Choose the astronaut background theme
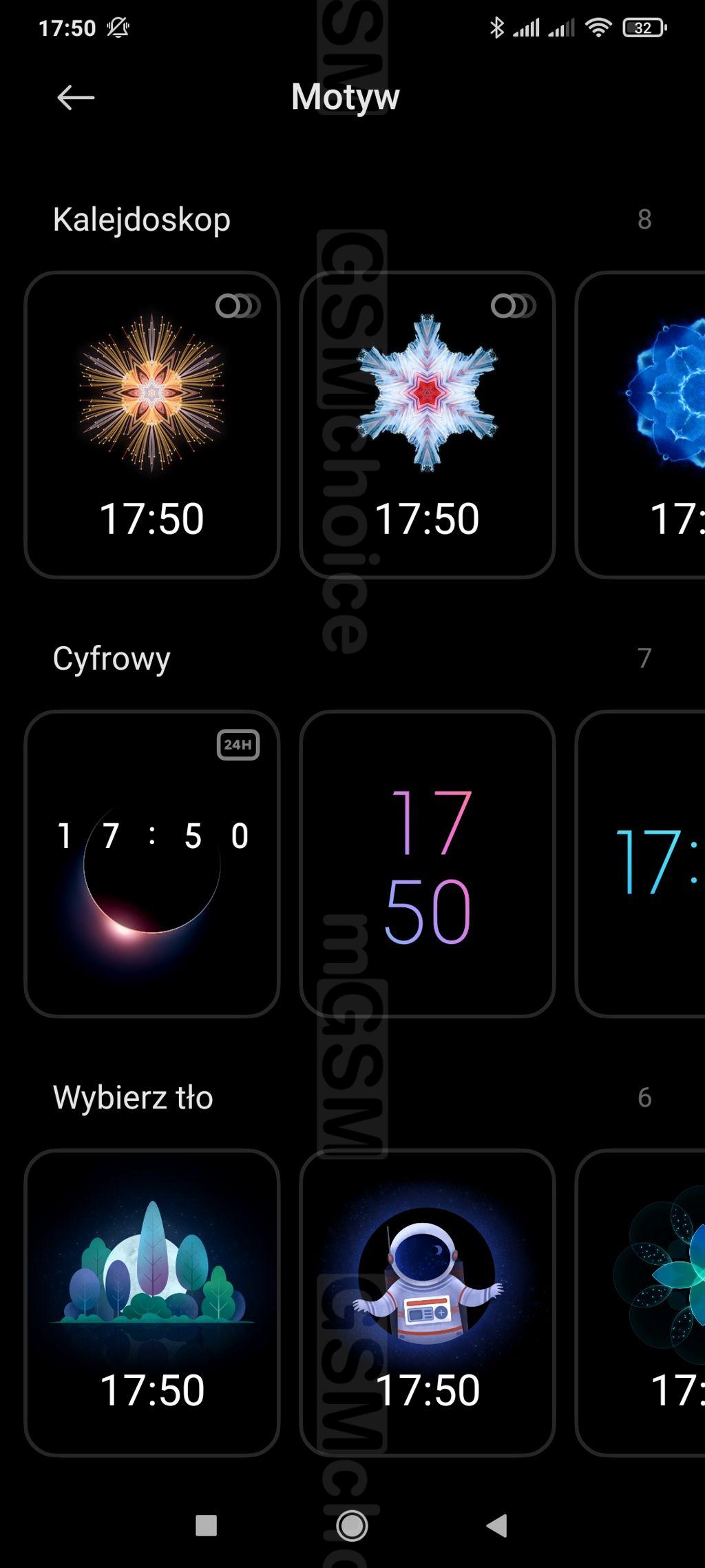The width and height of the screenshot is (705, 1568). tap(427, 1302)
